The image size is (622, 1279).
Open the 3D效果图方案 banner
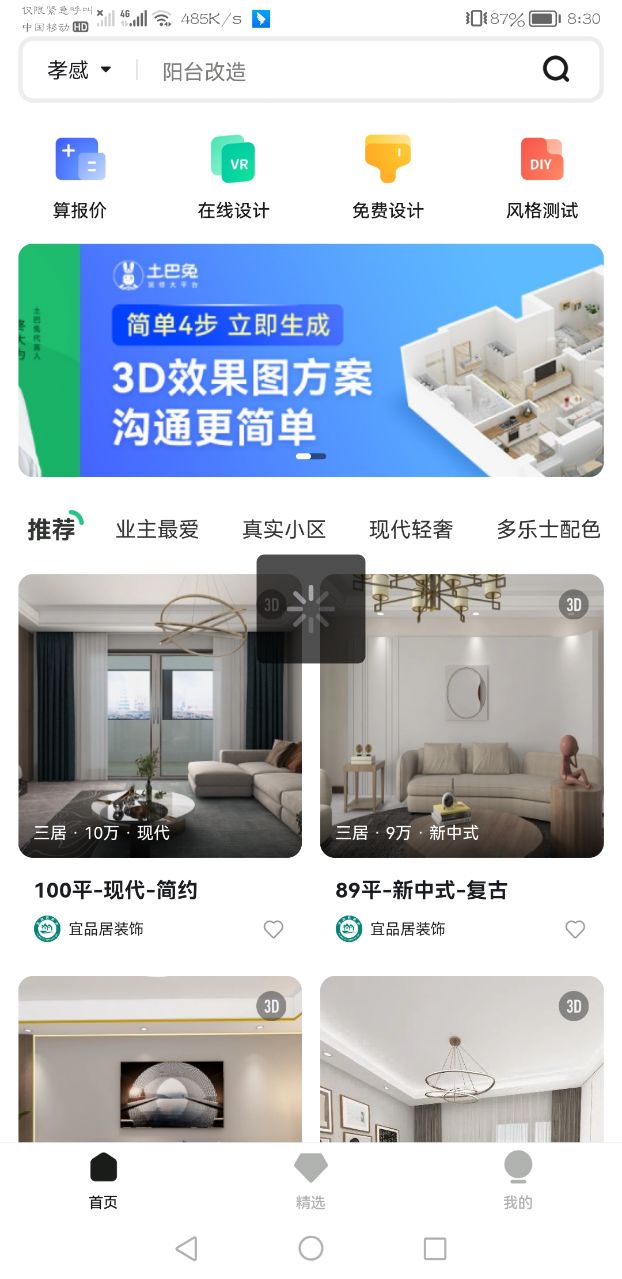click(x=311, y=360)
